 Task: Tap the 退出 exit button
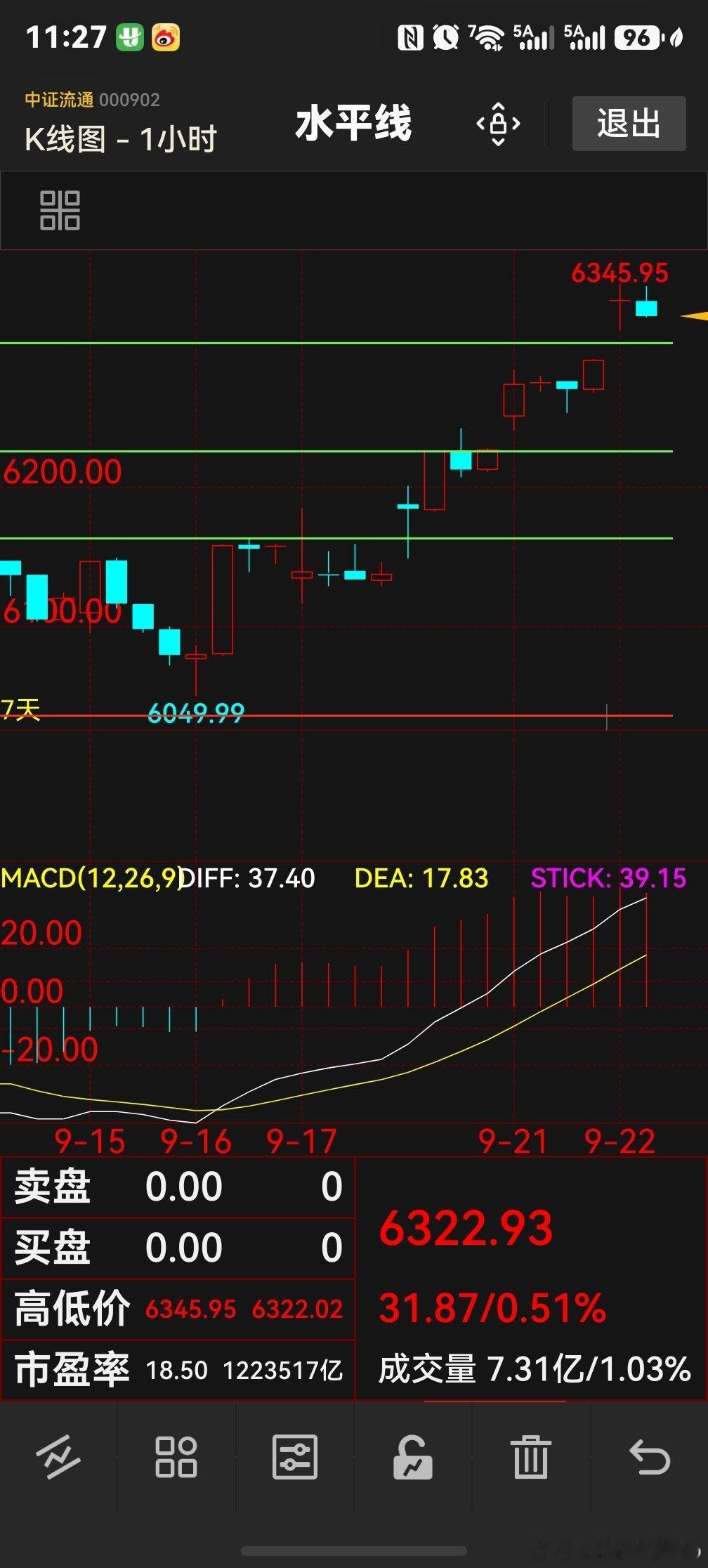click(x=629, y=124)
